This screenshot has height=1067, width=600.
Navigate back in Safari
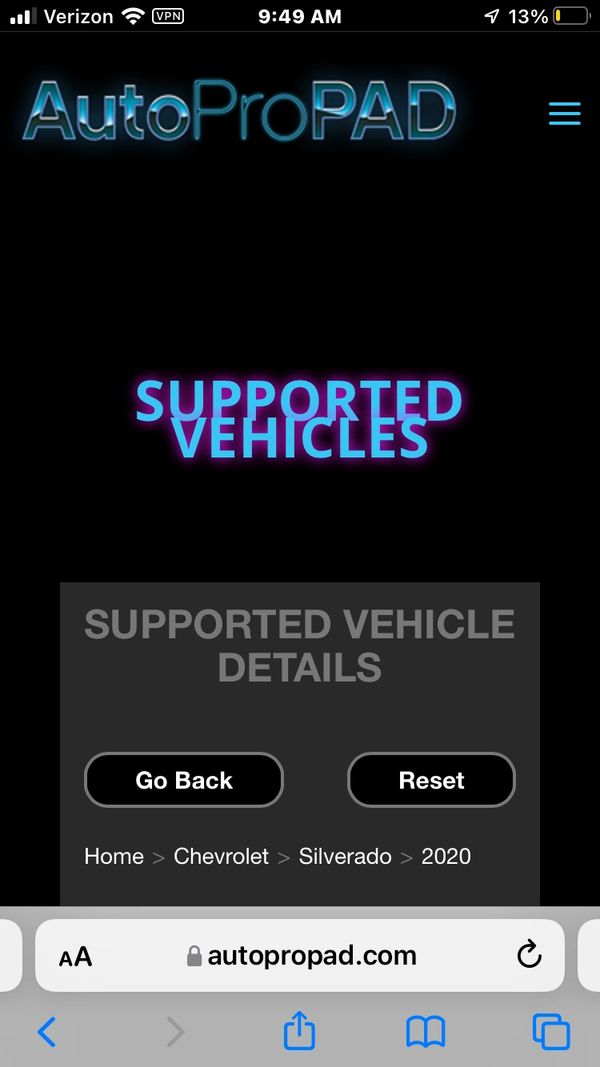pyautogui.click(x=46, y=1031)
